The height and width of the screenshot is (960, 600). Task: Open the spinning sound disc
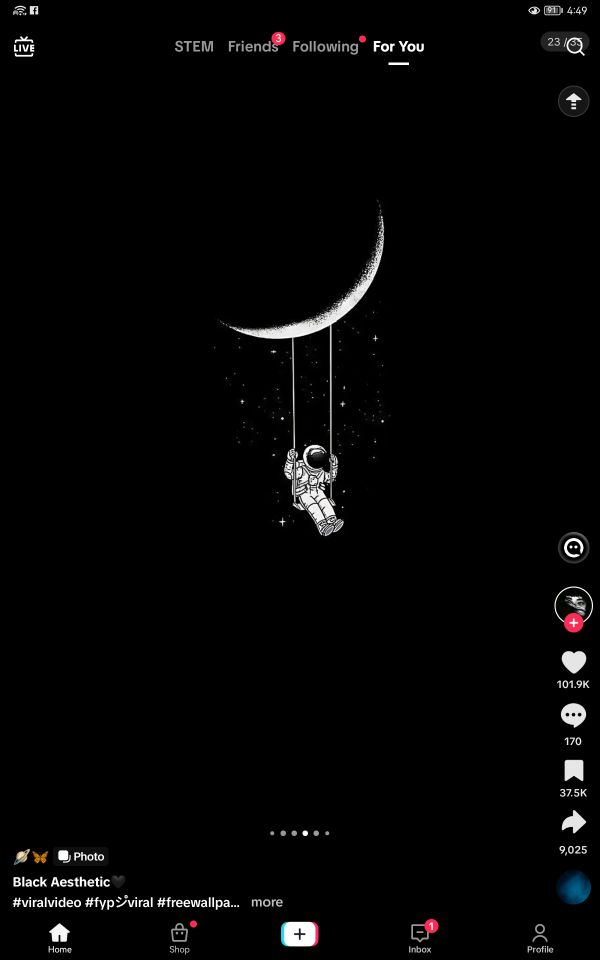coord(574,888)
